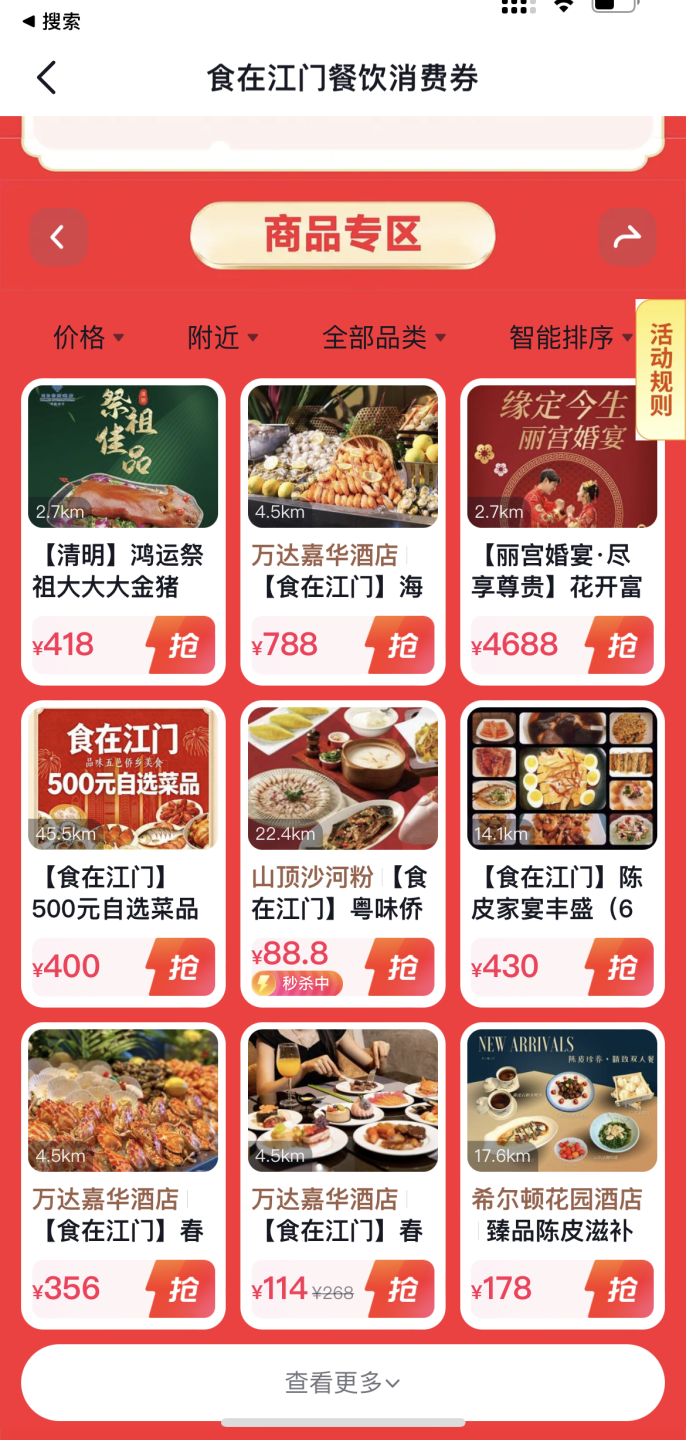Expand the list with 查看更多
686x1440 pixels.
[x=342, y=1382]
